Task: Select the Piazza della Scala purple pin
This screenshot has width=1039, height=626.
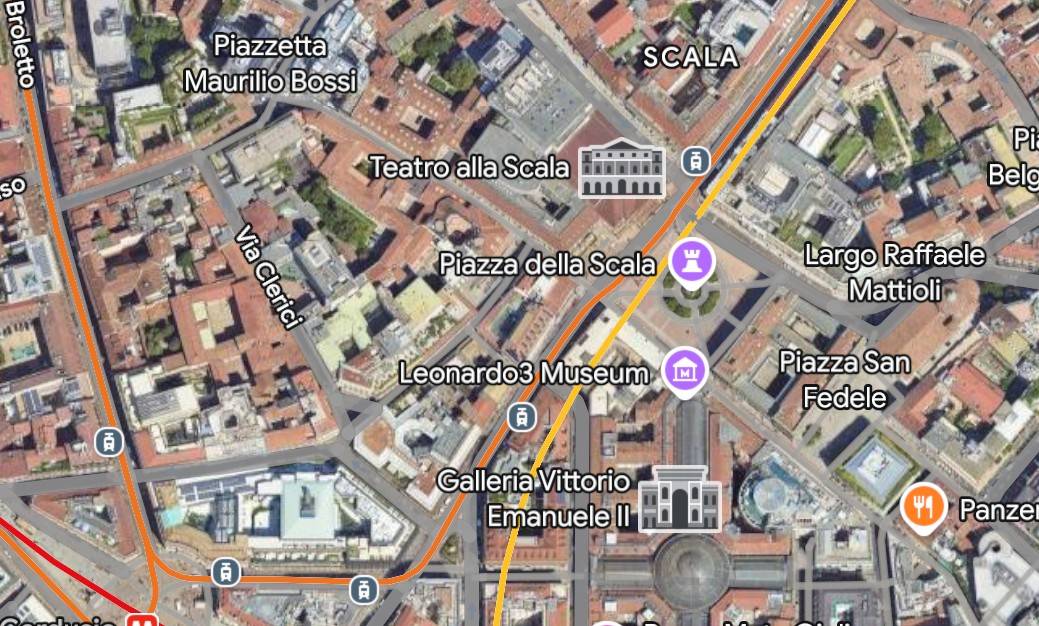Action: pyautogui.click(x=690, y=261)
